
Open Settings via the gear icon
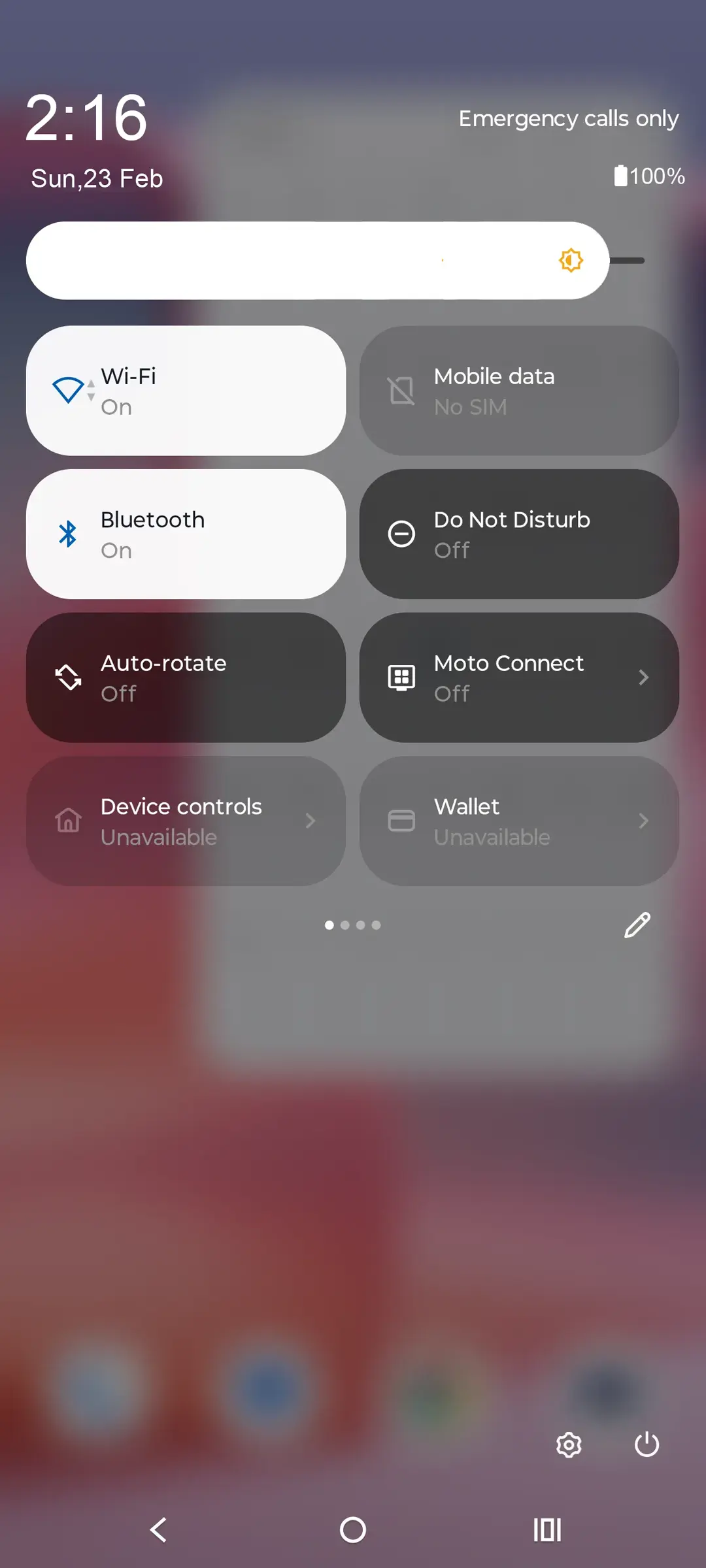coord(569,1445)
